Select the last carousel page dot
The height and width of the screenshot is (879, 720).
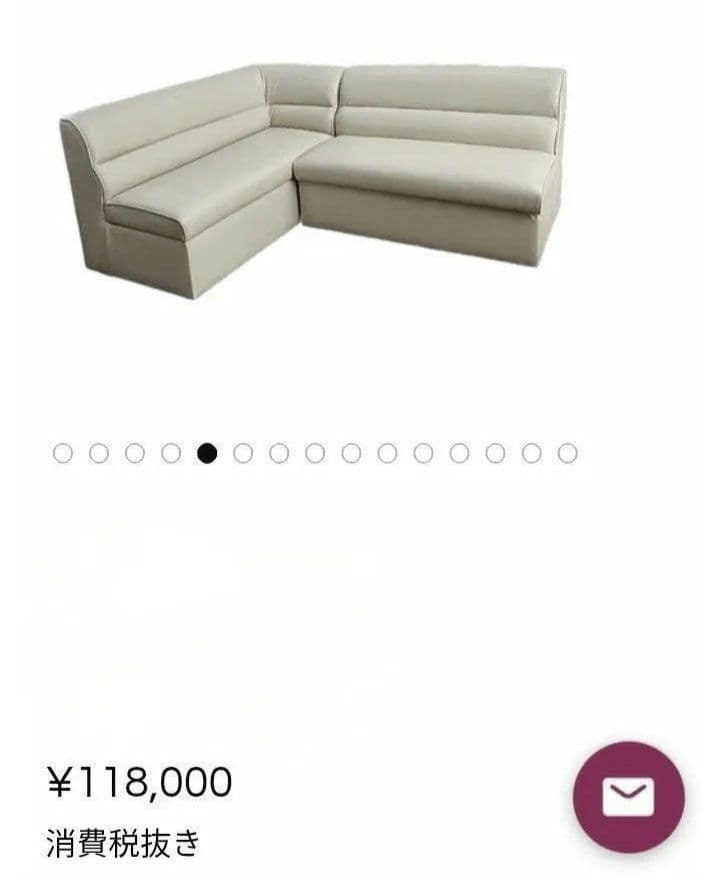pyautogui.click(x=568, y=454)
